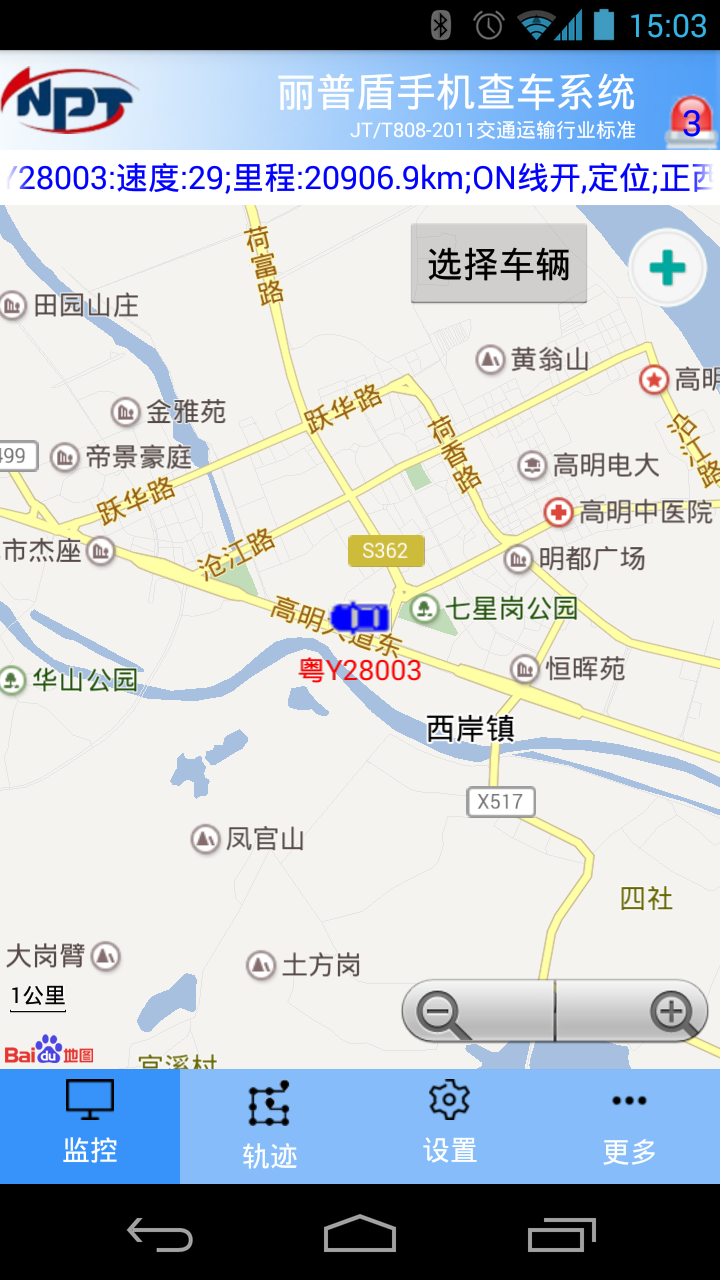The width and height of the screenshot is (720, 1280).
Task: Open the alarm siren icon showing 3
Action: click(x=690, y=119)
